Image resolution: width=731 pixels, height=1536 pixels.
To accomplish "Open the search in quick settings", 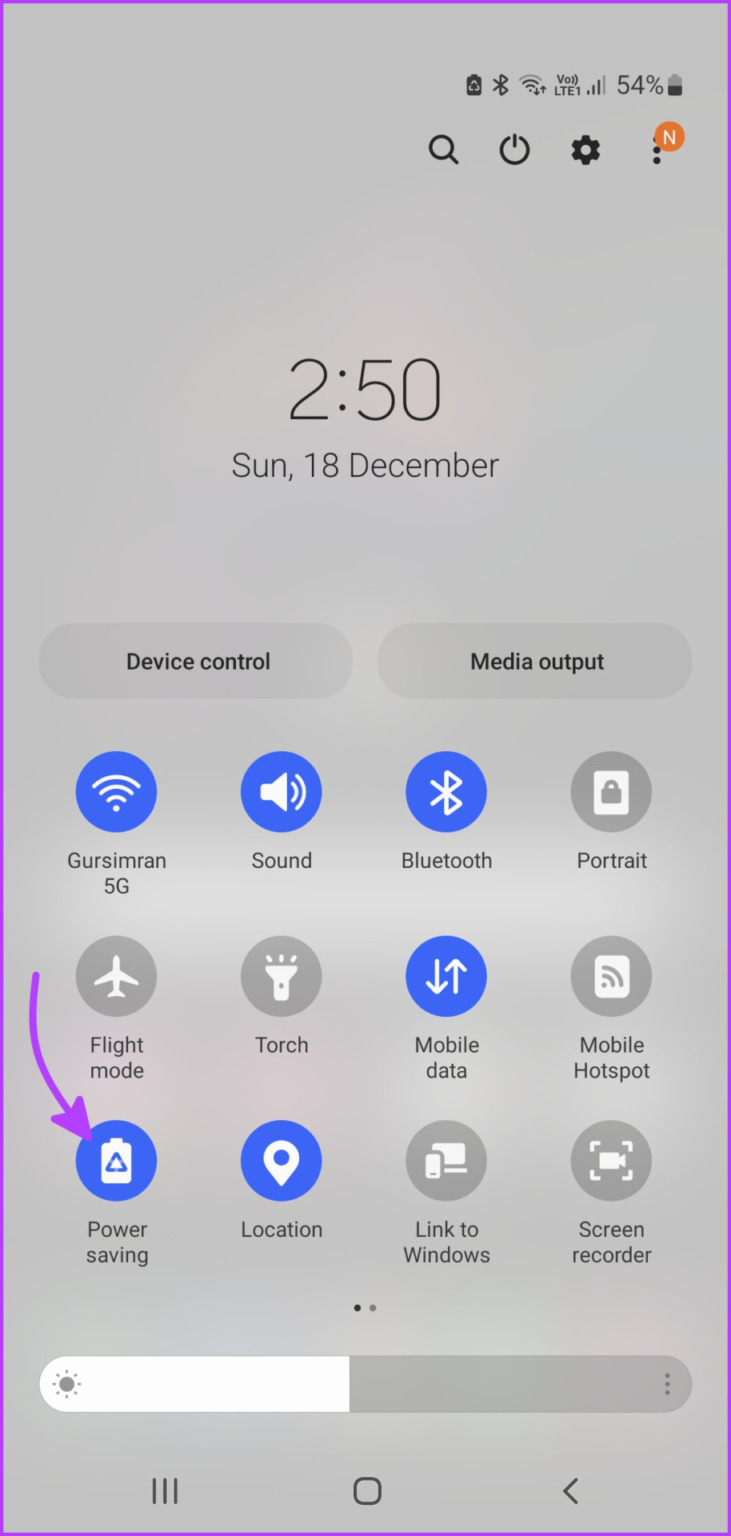I will pyautogui.click(x=443, y=149).
